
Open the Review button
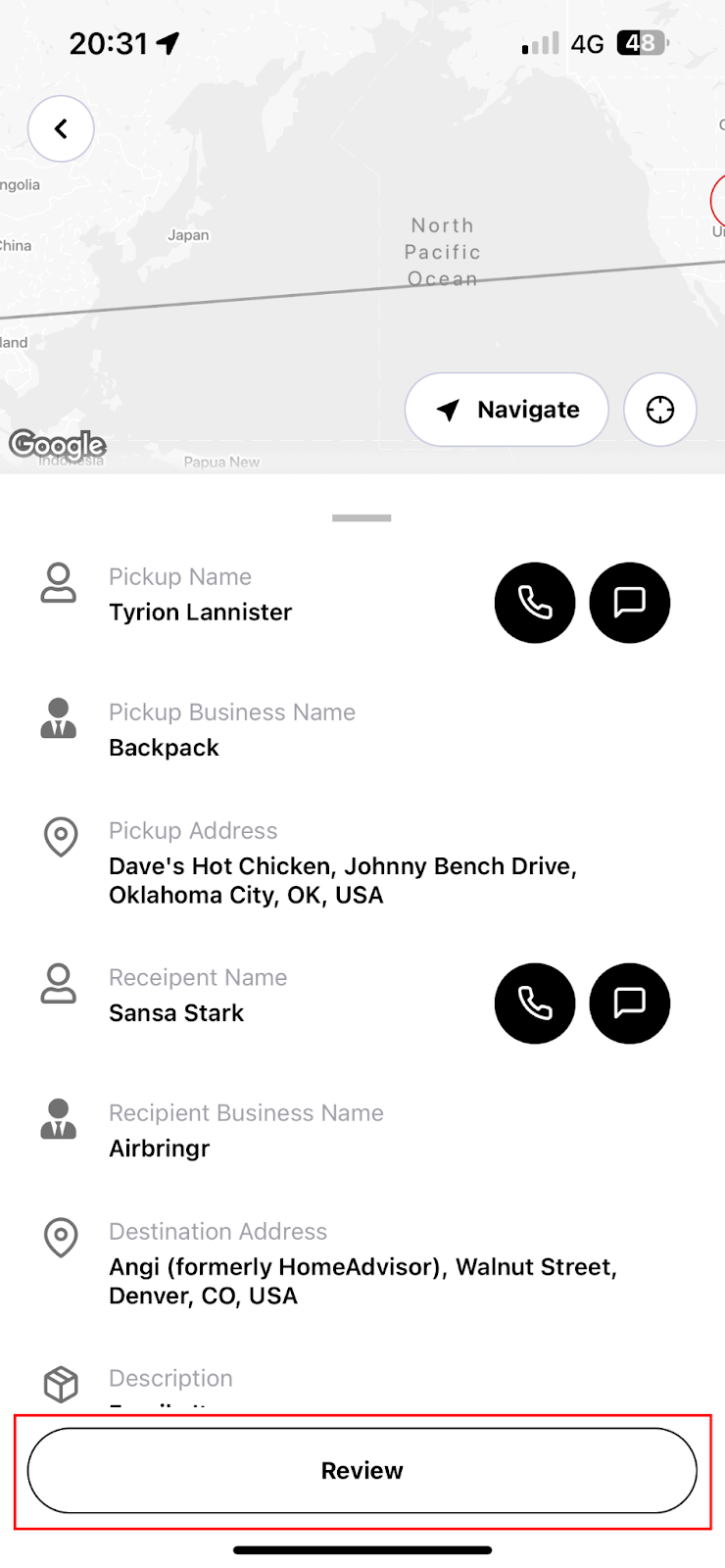tap(362, 1470)
